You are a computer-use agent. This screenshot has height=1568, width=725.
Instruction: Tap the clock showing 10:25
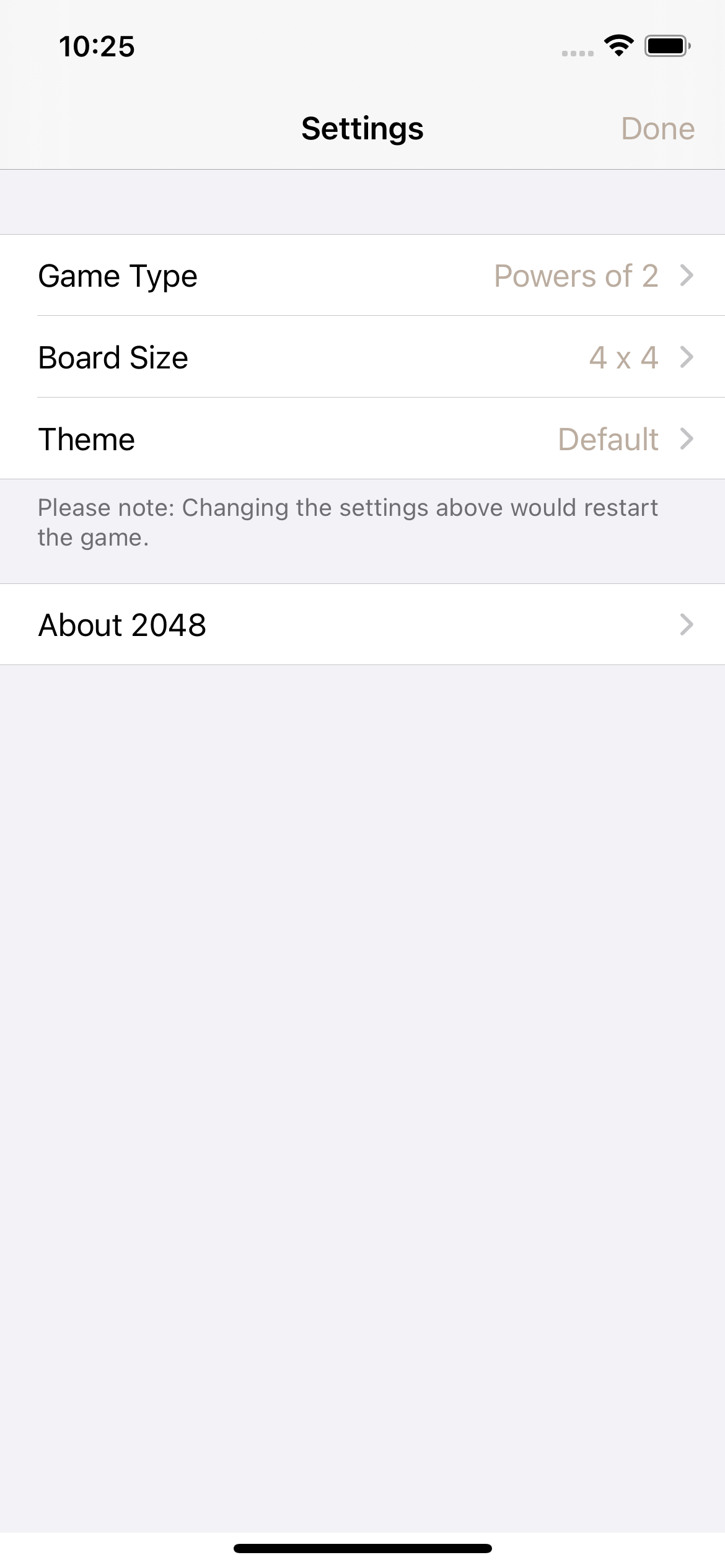[97, 46]
